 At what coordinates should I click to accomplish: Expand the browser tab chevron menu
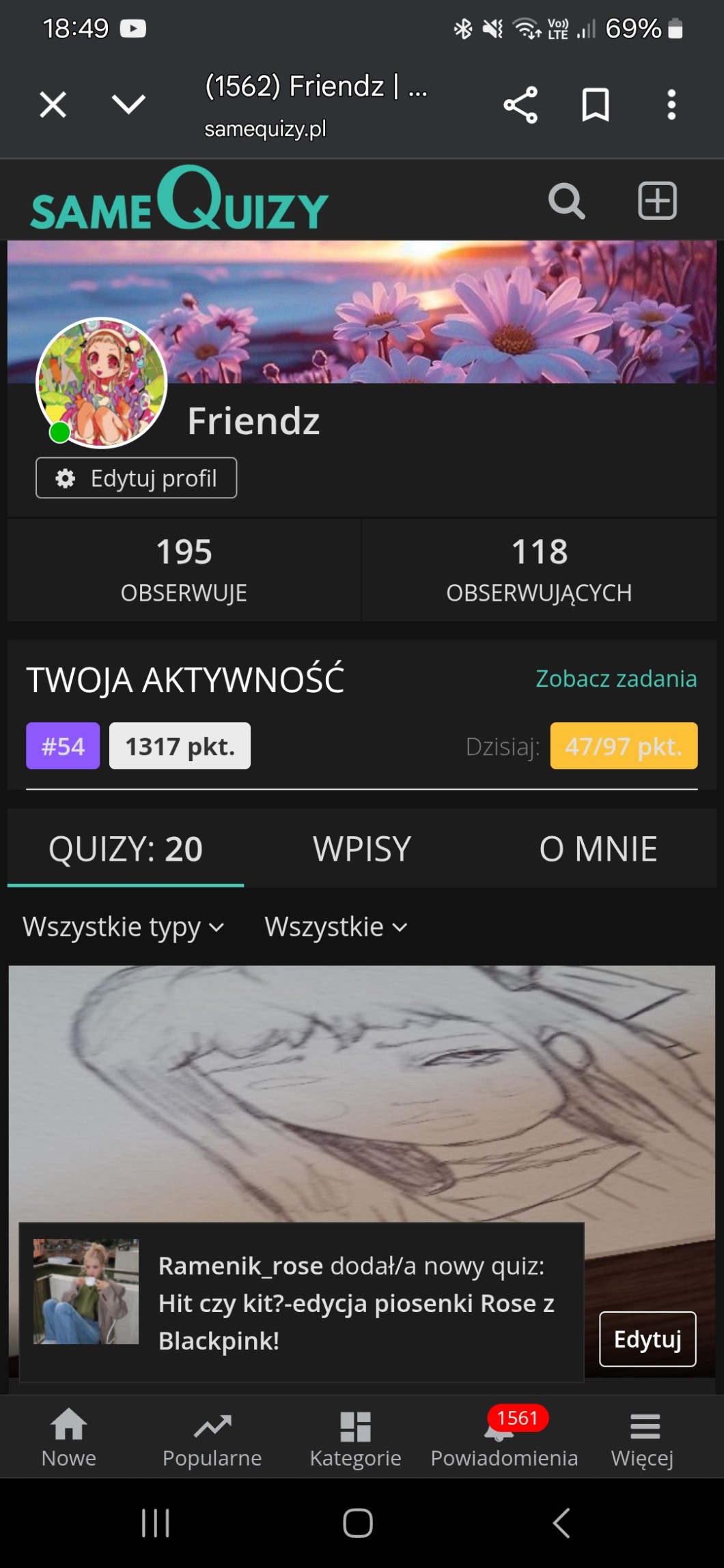[x=128, y=104]
